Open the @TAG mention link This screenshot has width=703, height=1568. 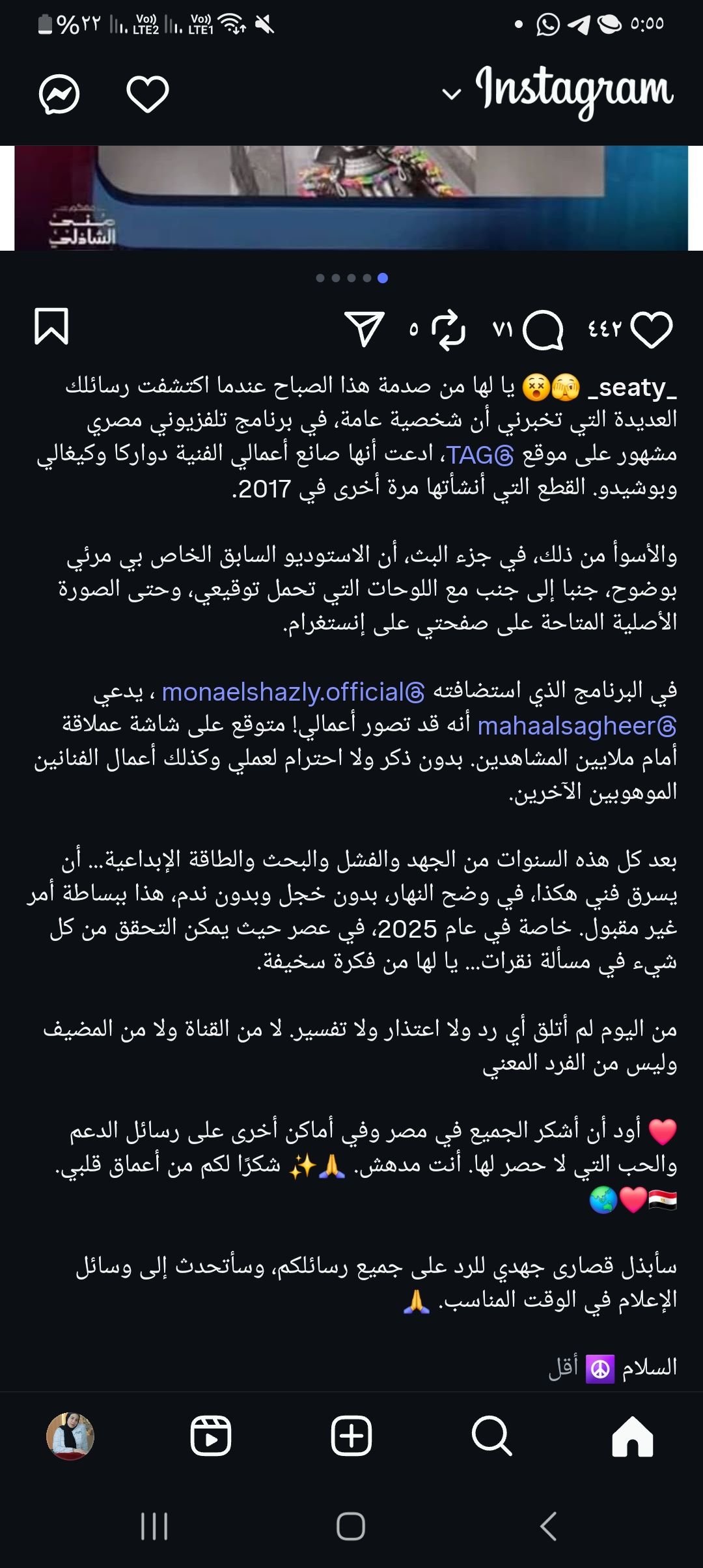tap(480, 455)
